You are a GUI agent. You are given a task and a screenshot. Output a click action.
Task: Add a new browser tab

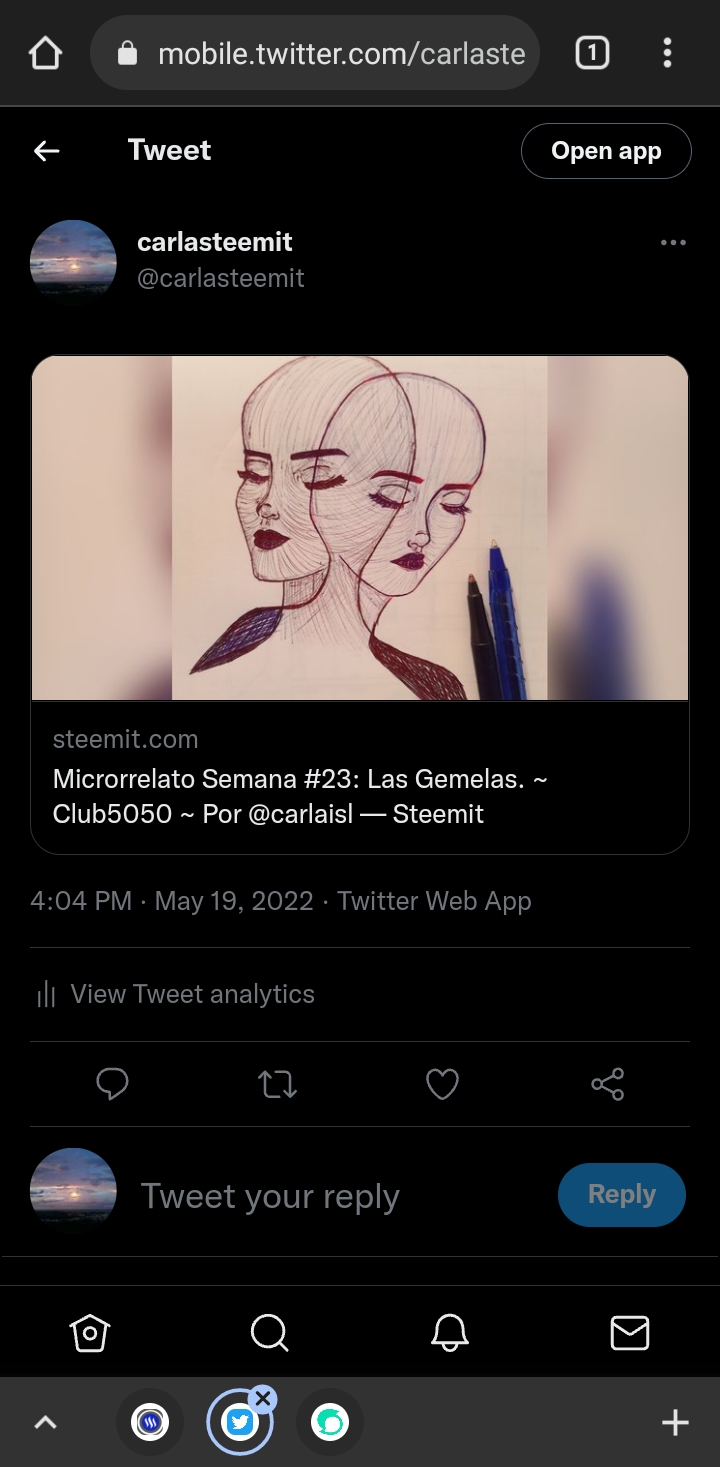675,1422
